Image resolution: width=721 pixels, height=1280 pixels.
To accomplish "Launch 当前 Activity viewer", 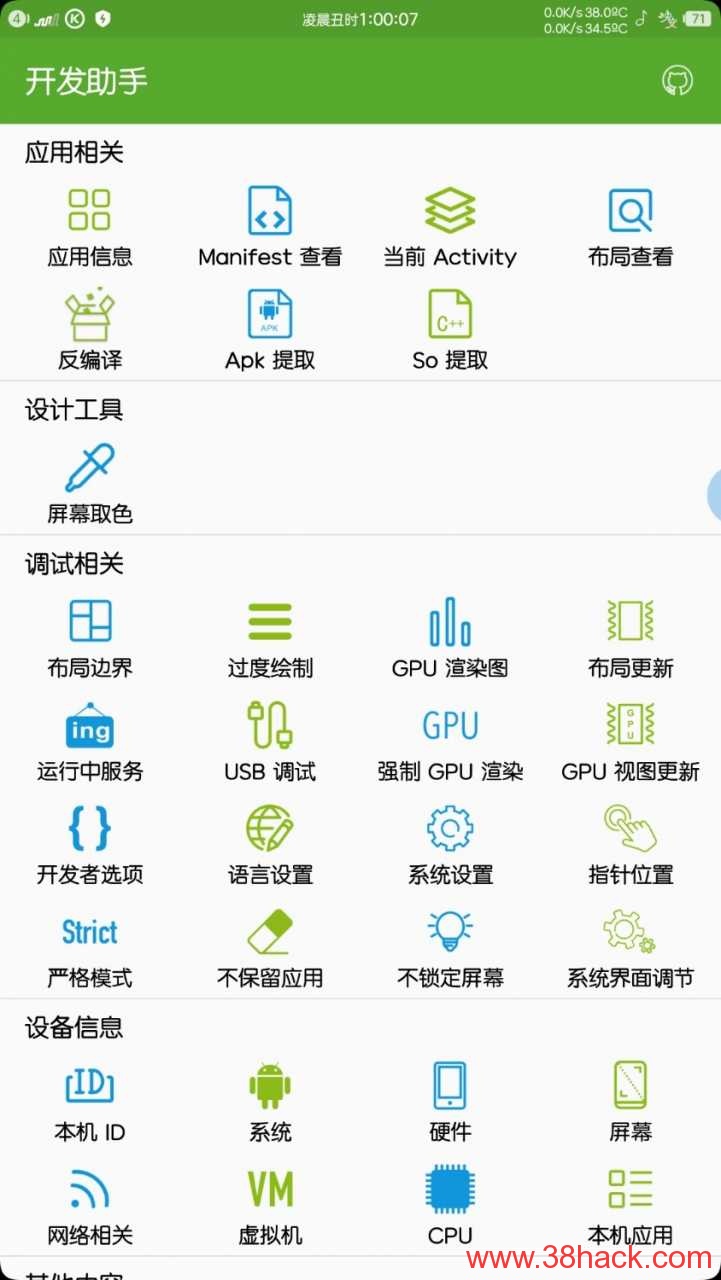I will [x=450, y=228].
